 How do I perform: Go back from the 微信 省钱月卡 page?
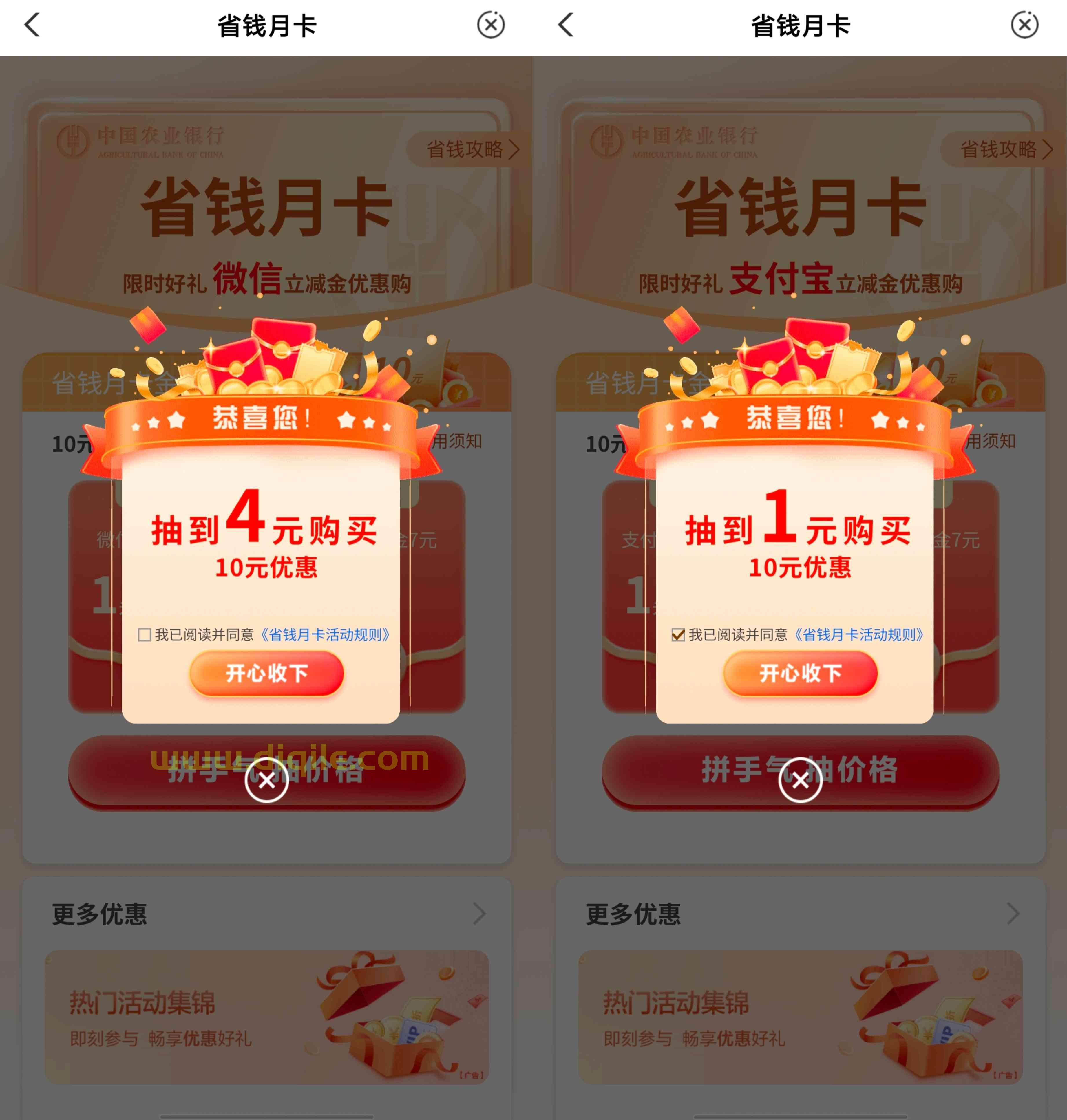[32, 25]
